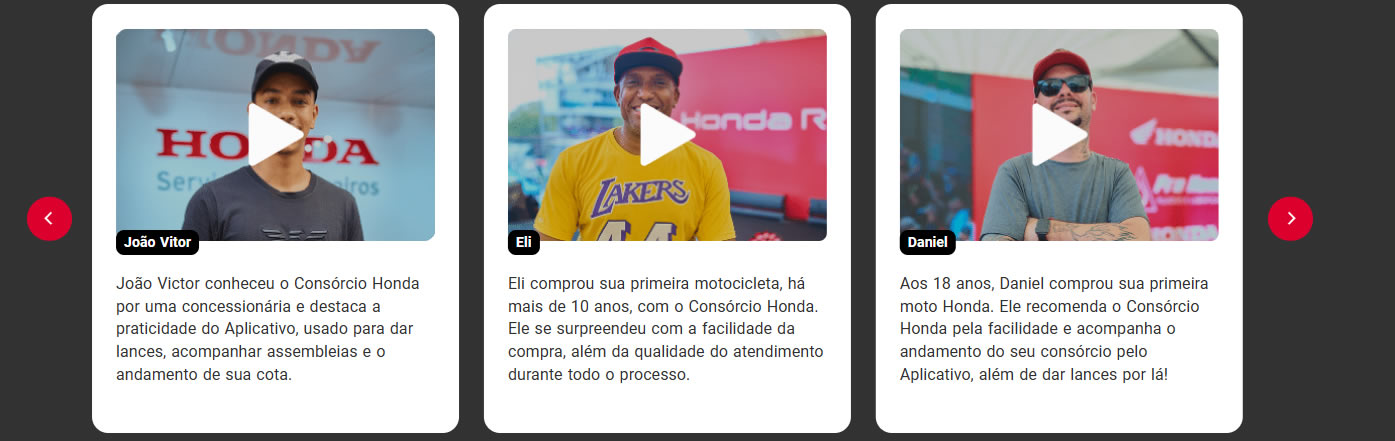Show next testimonials with right arrow
The height and width of the screenshot is (441, 1395).
click(x=1290, y=218)
